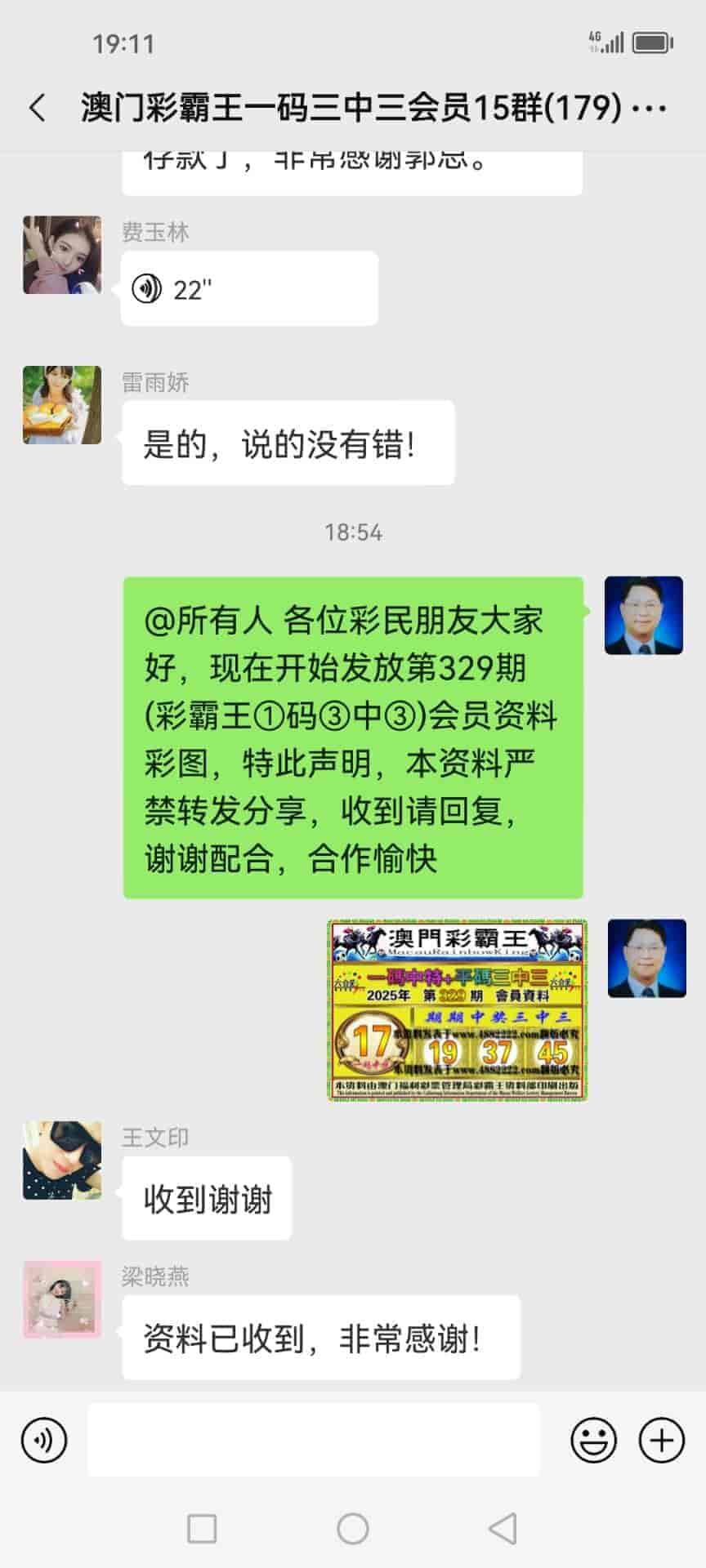Focus the message text field
Image resolution: width=706 pixels, height=1568 pixels.
(x=314, y=1440)
